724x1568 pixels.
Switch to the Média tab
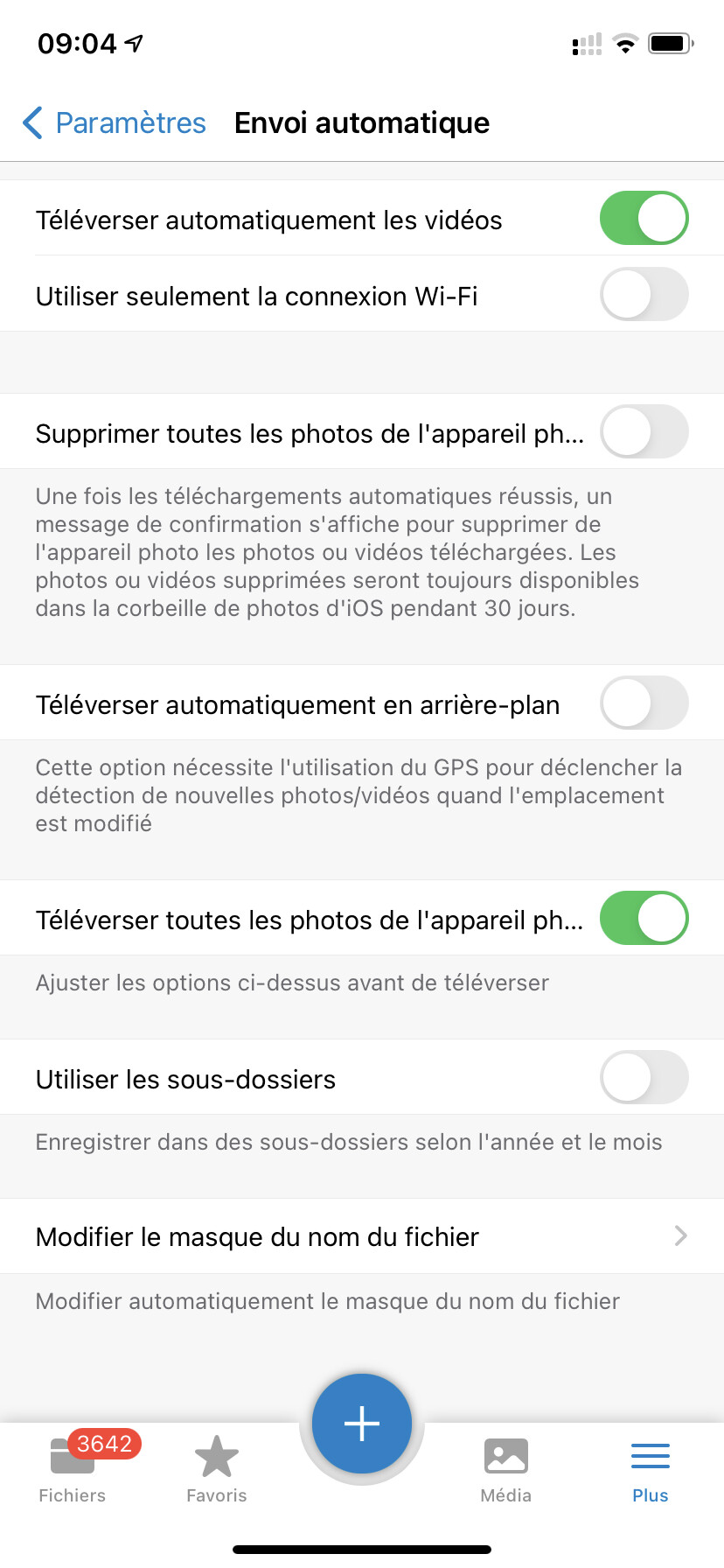coord(506,1470)
